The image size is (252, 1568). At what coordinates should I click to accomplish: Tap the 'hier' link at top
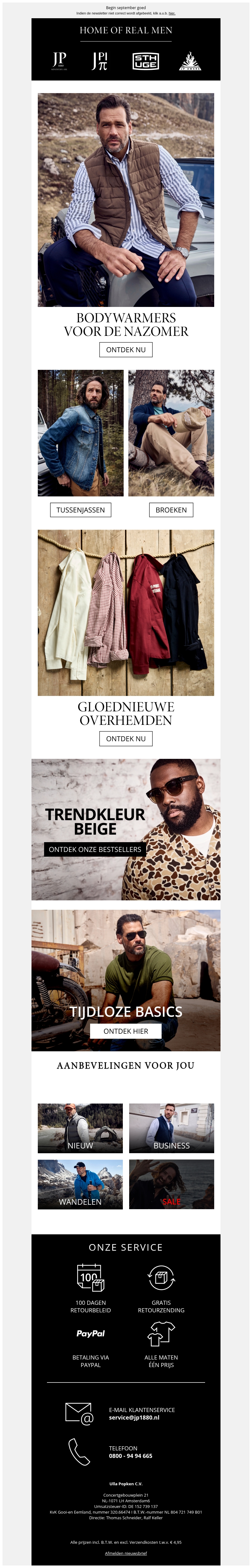[x=171, y=13]
